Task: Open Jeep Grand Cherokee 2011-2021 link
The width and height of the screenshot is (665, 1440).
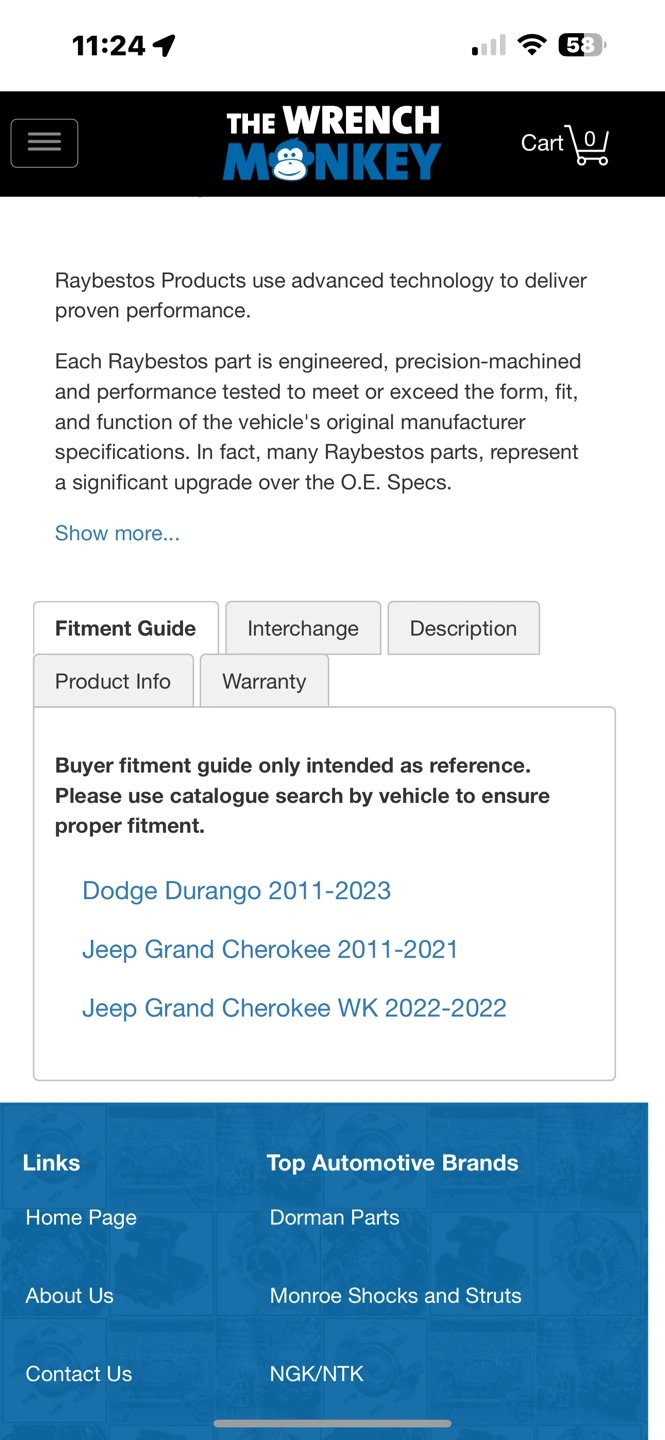Action: 270,949
